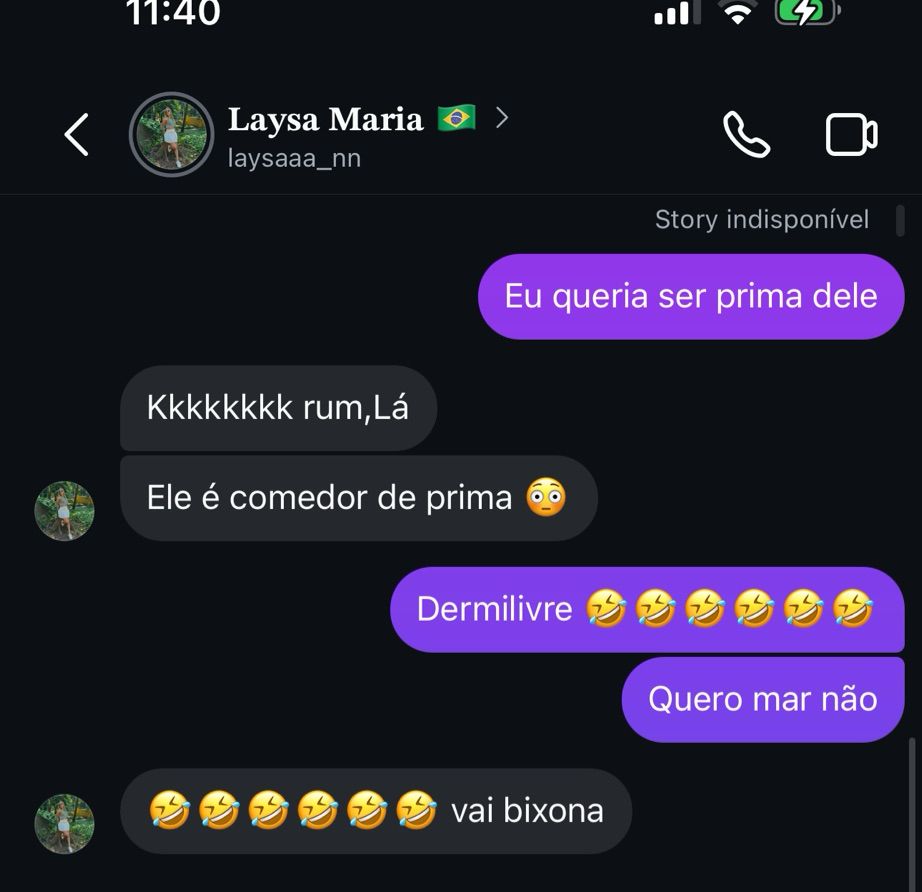This screenshot has width=922, height=892.
Task: Start a voice call with Laysa Maria
Action: point(746,135)
